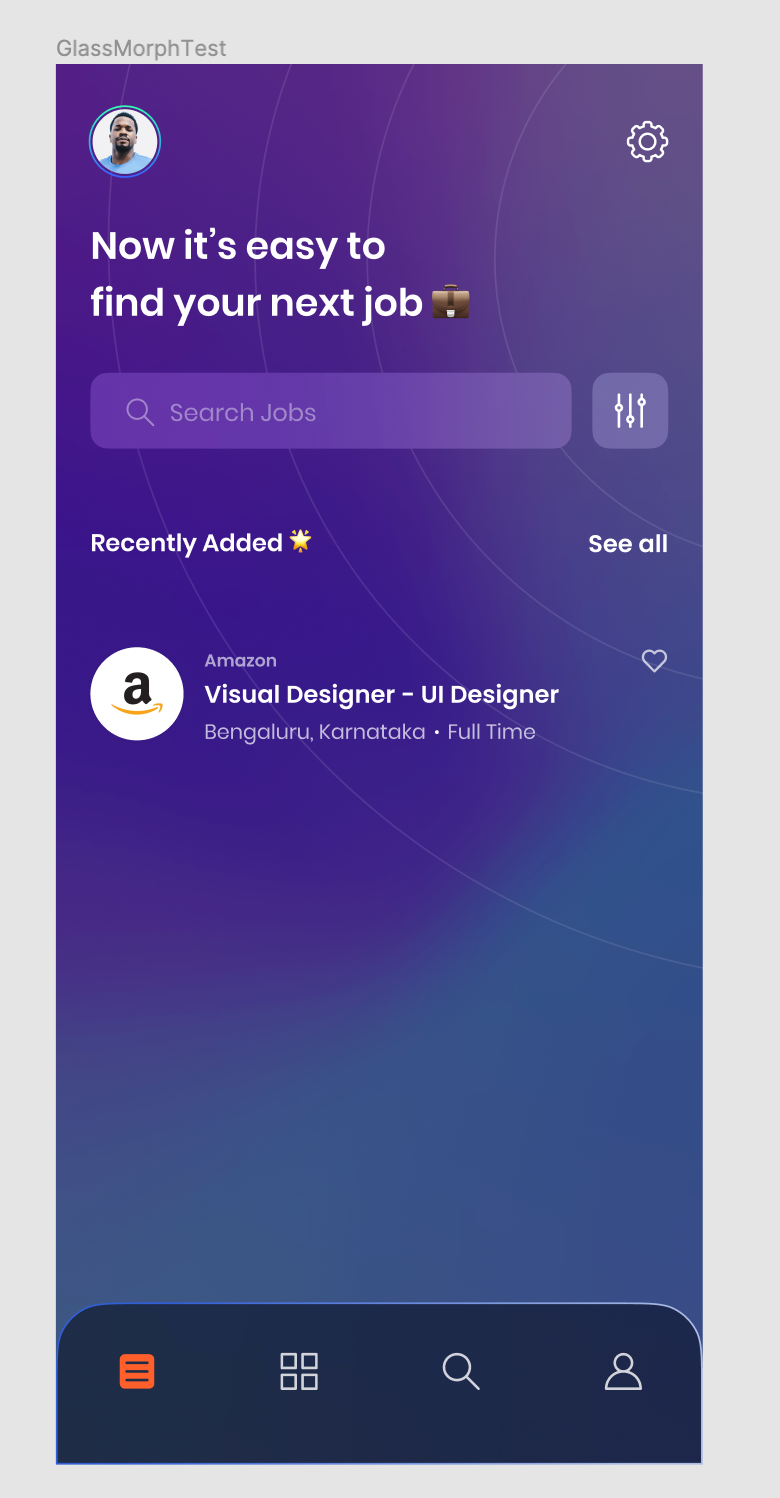The height and width of the screenshot is (1498, 780).
Task: Open the Amazon Visual Designer job
Action: click(x=381, y=694)
